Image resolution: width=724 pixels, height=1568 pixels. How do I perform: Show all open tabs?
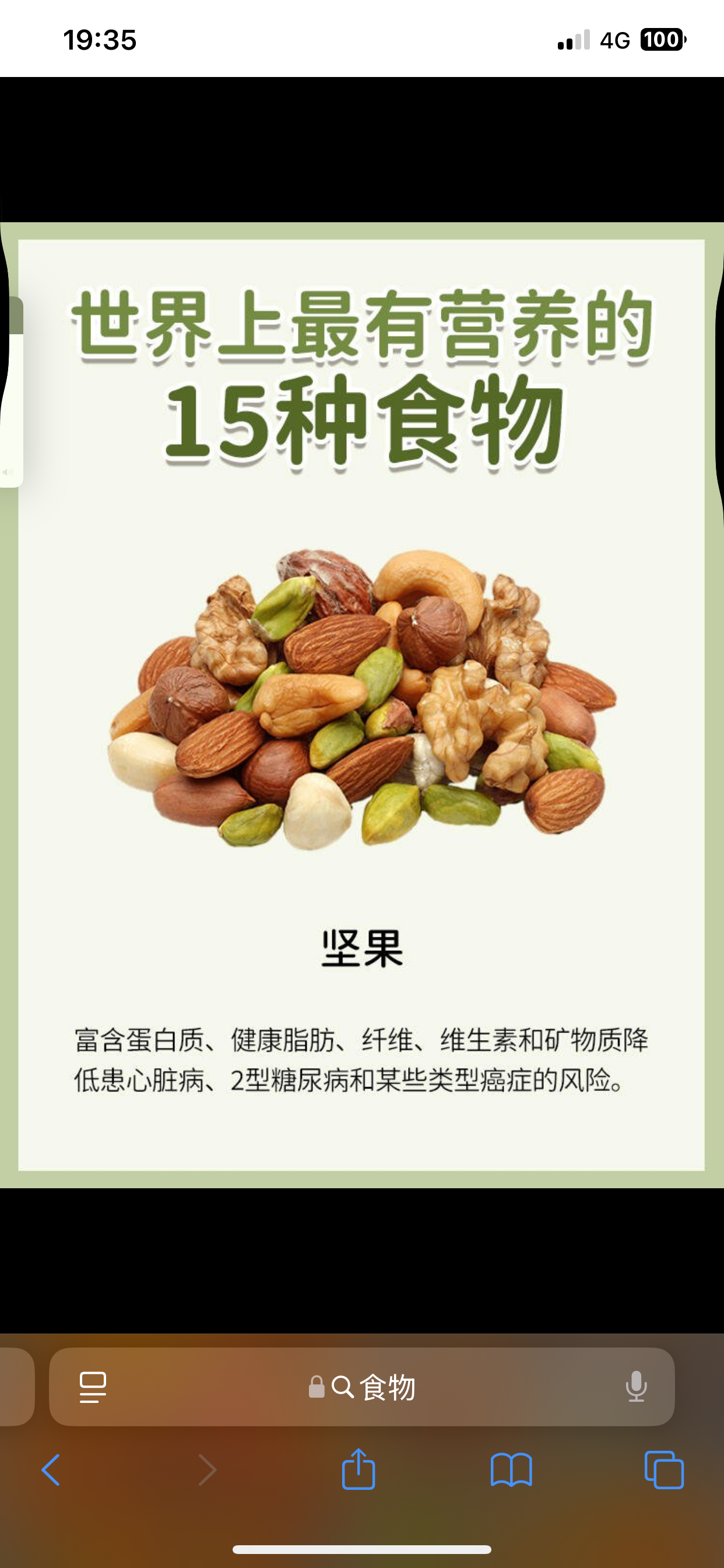click(664, 1470)
